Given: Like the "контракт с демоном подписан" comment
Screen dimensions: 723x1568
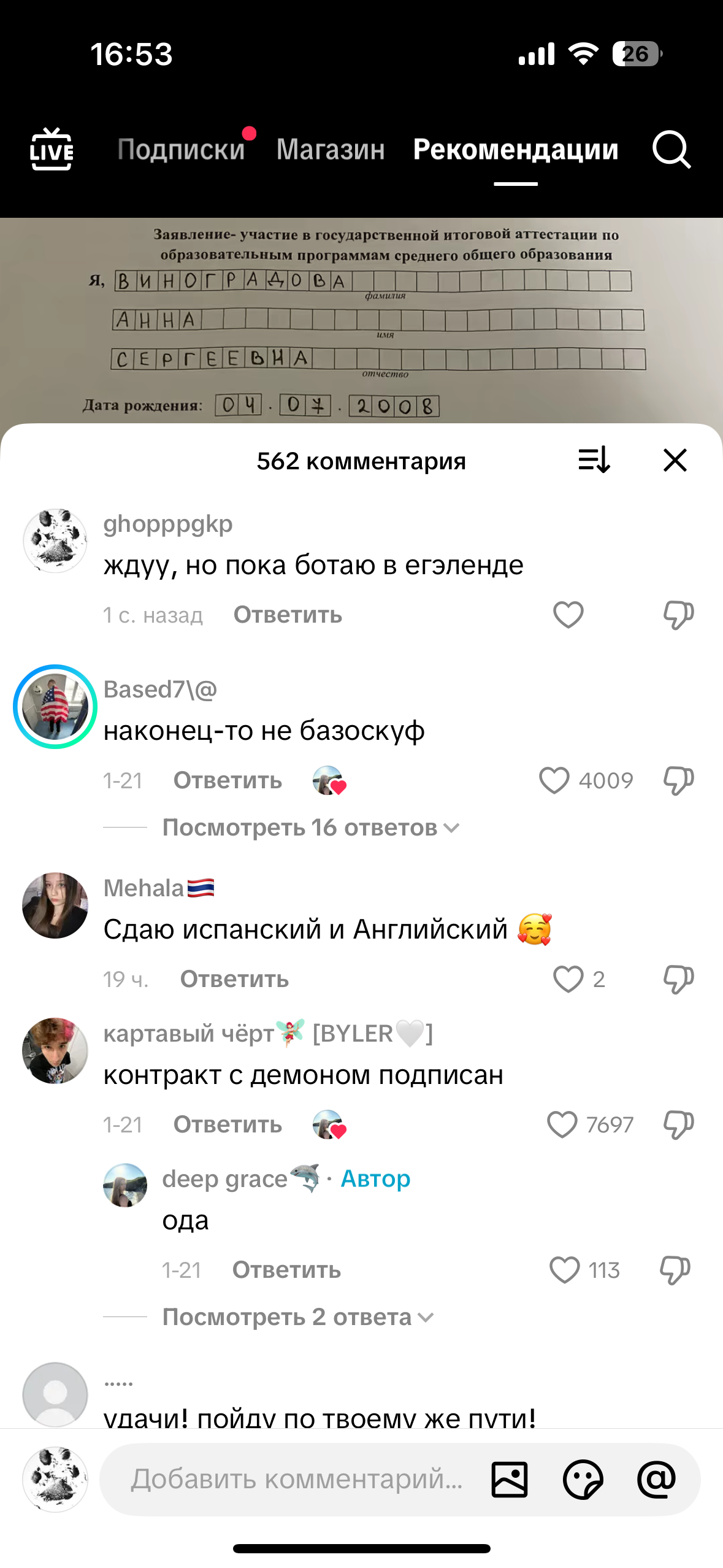Looking at the screenshot, I should coord(562,1124).
